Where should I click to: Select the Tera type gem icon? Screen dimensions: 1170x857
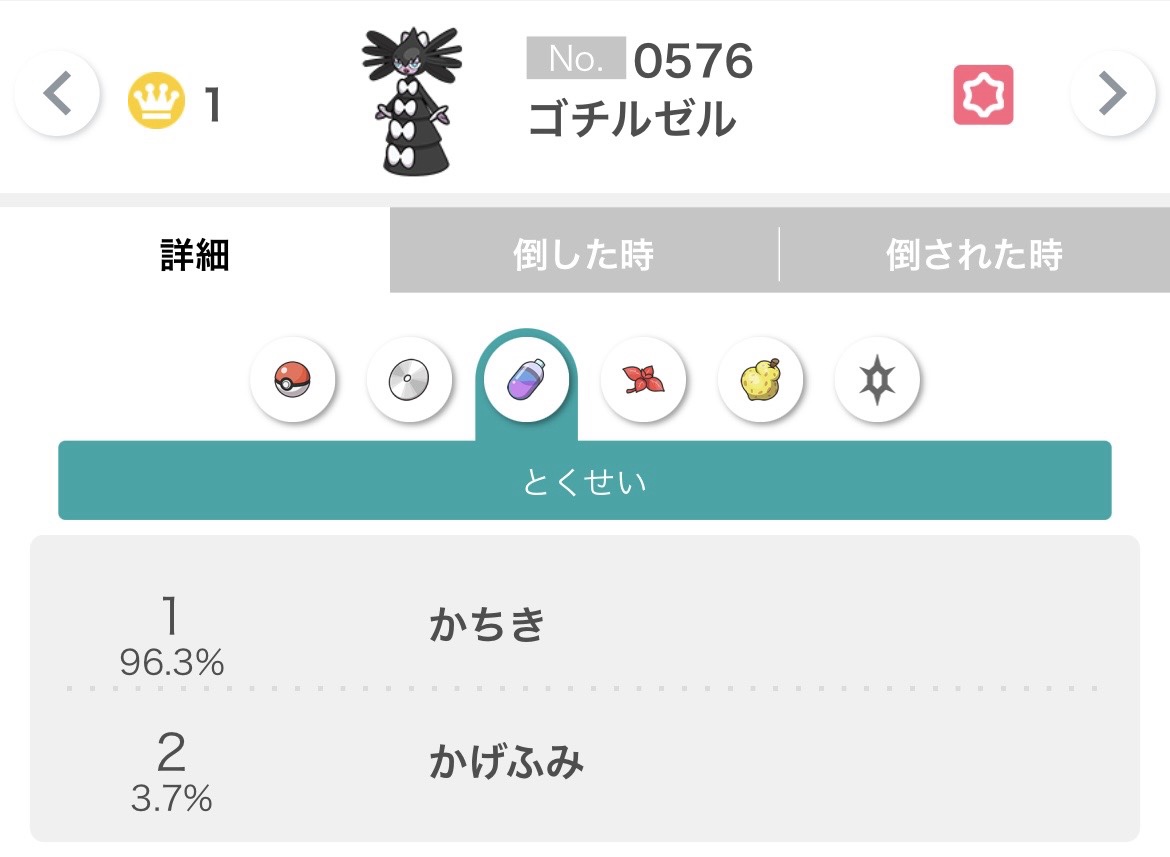[x=877, y=380]
